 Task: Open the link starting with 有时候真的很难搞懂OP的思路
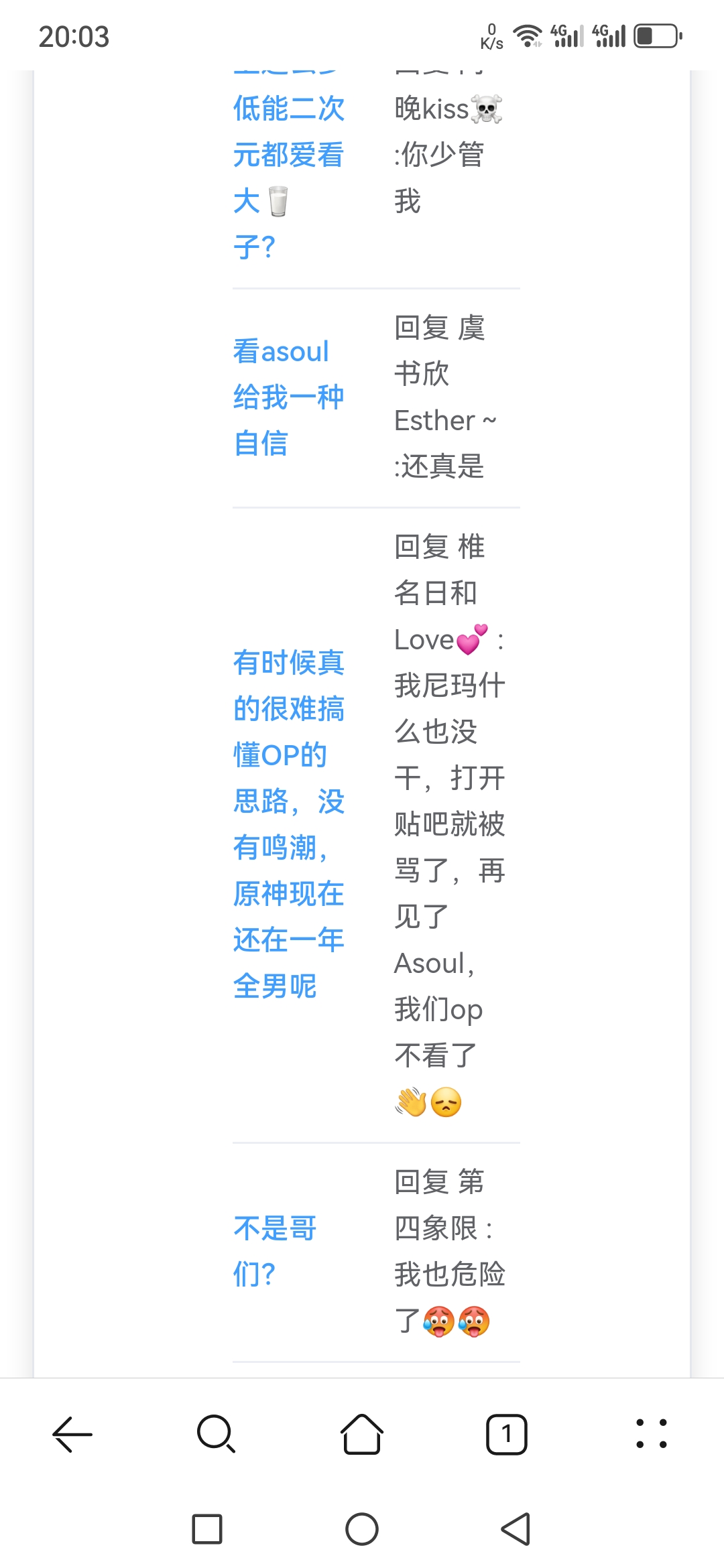click(288, 824)
